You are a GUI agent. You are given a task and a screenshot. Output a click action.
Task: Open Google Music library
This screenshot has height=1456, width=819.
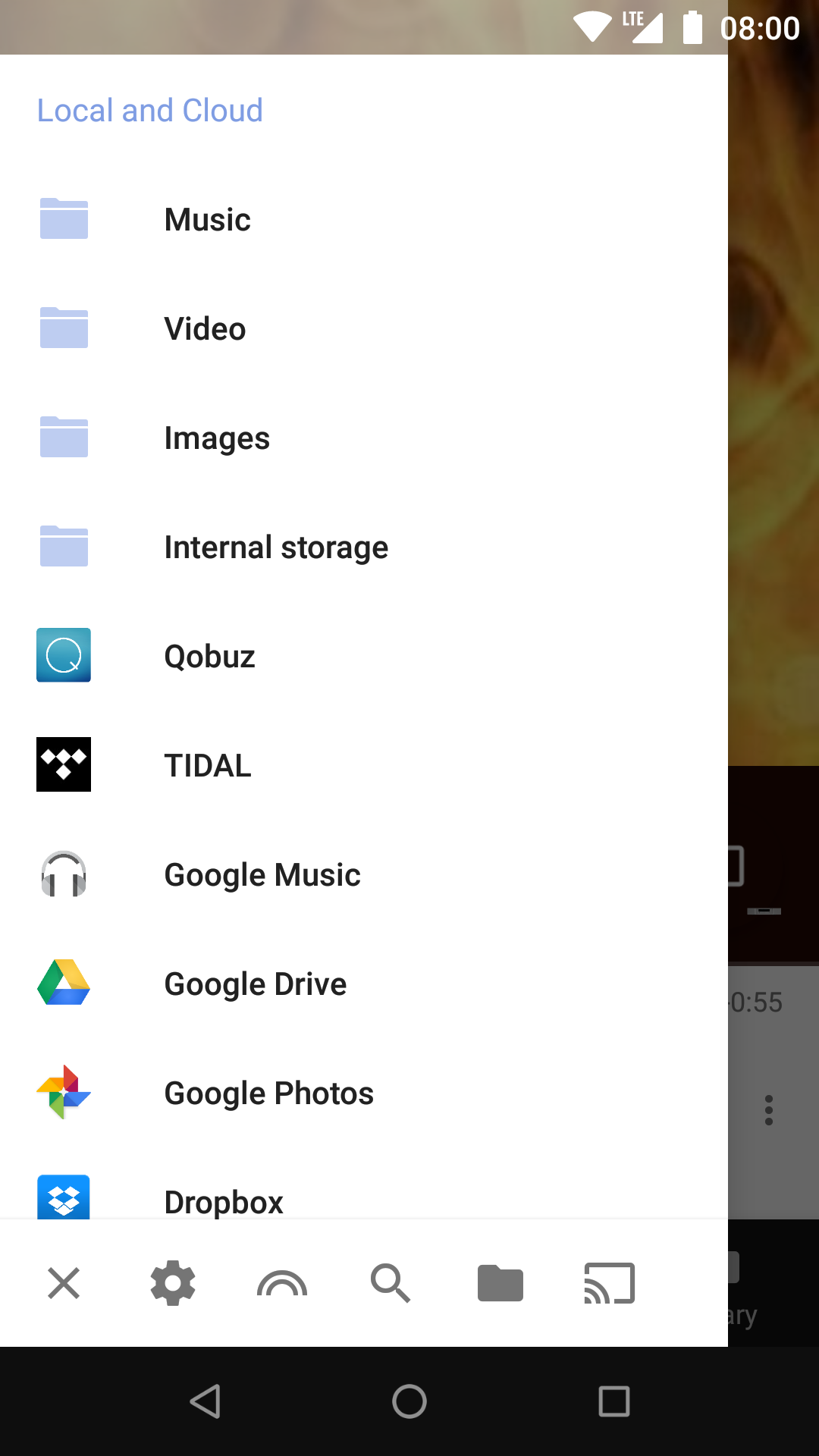[x=262, y=875]
